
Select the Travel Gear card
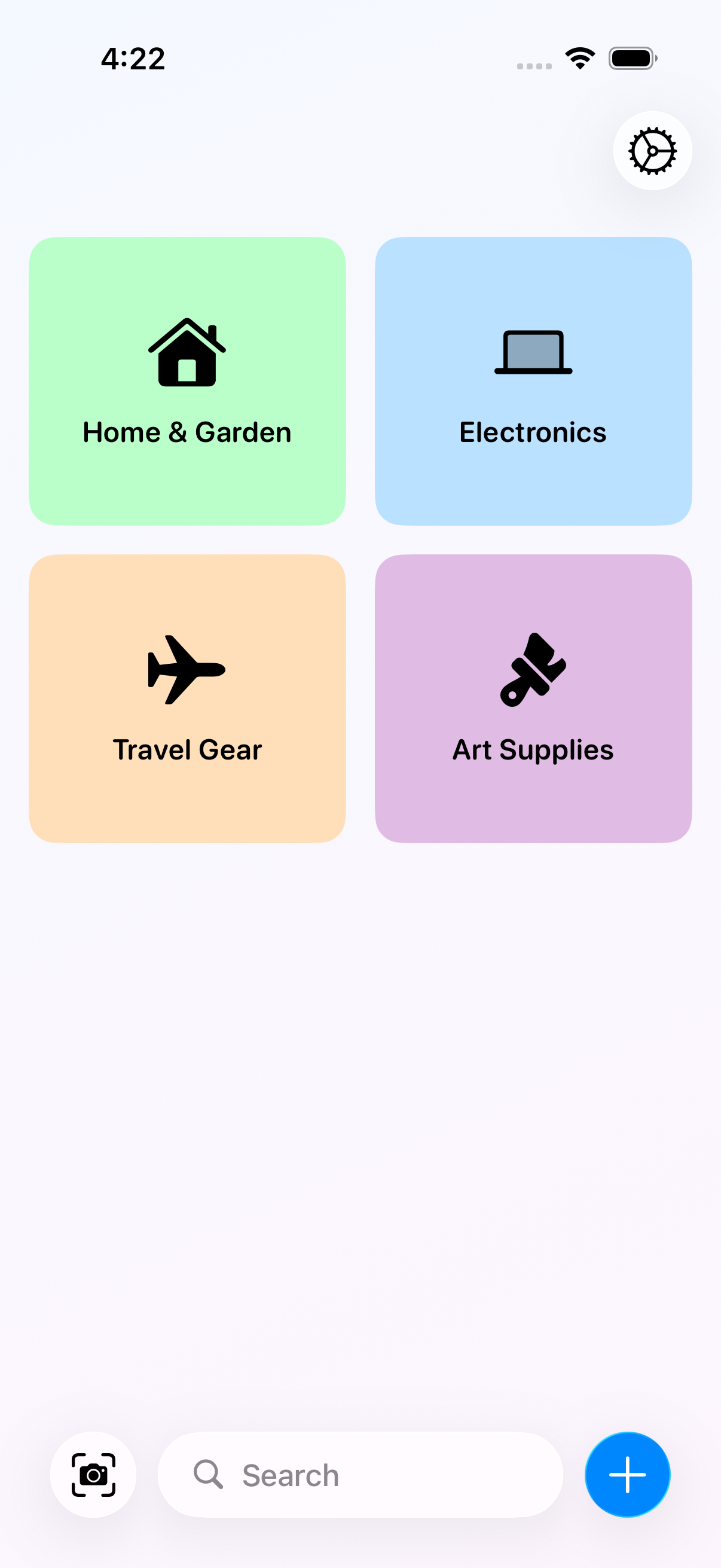pyautogui.click(x=187, y=698)
